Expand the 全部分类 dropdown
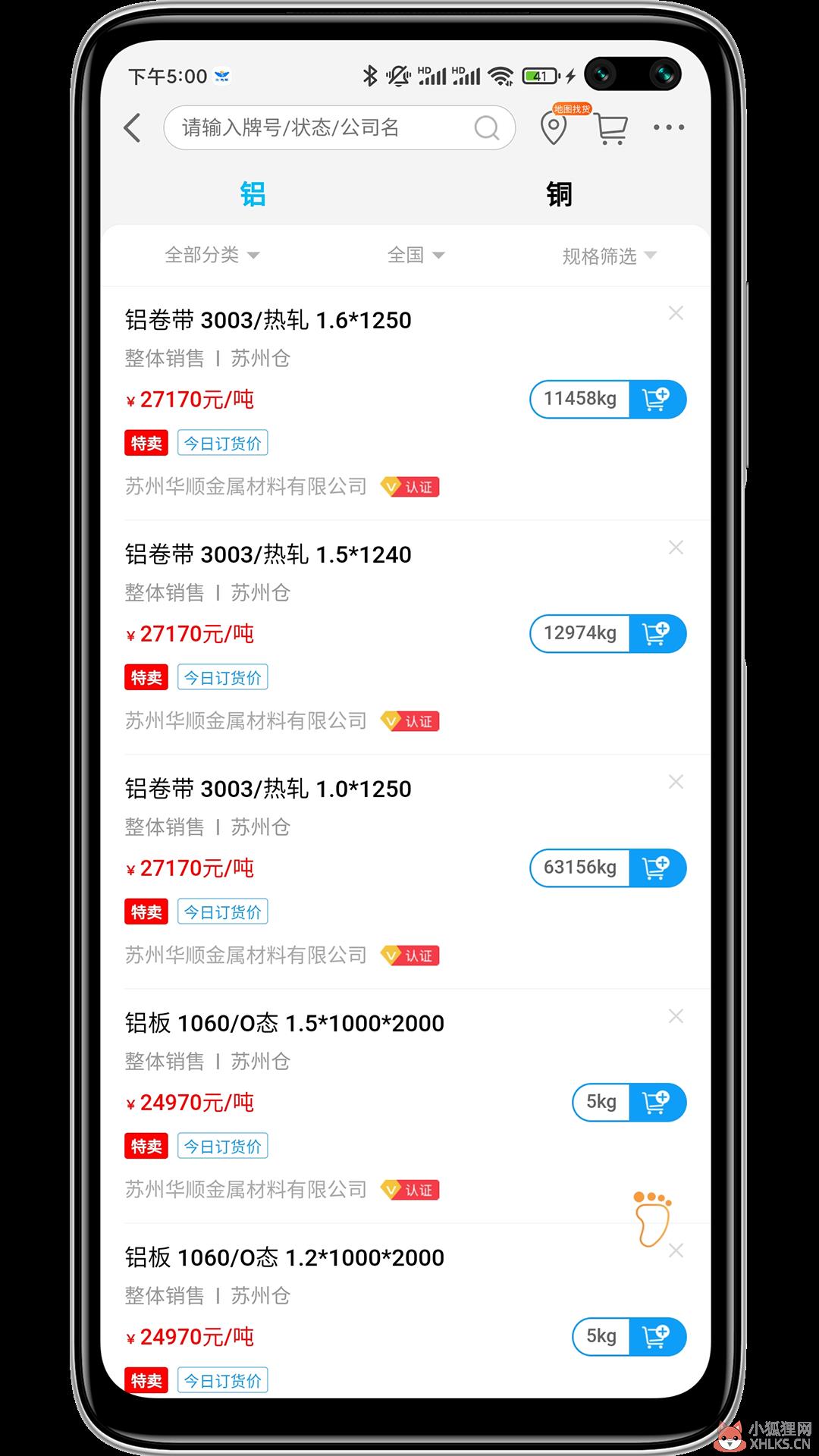This screenshot has width=819, height=1456. point(212,255)
